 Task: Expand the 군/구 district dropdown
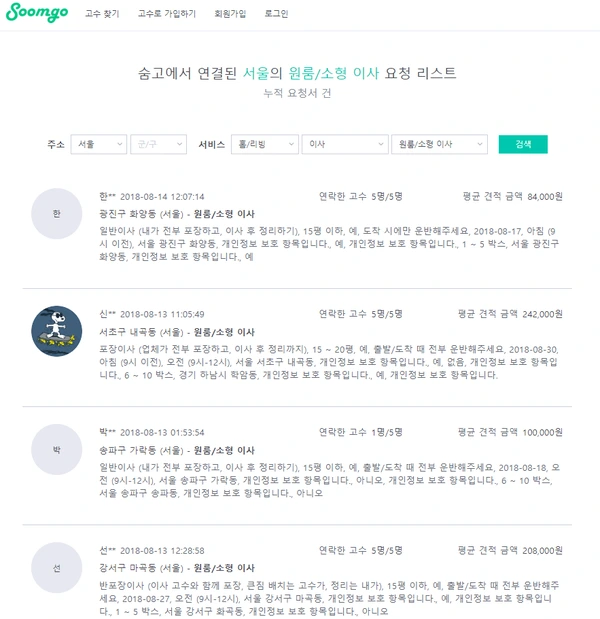[158, 144]
